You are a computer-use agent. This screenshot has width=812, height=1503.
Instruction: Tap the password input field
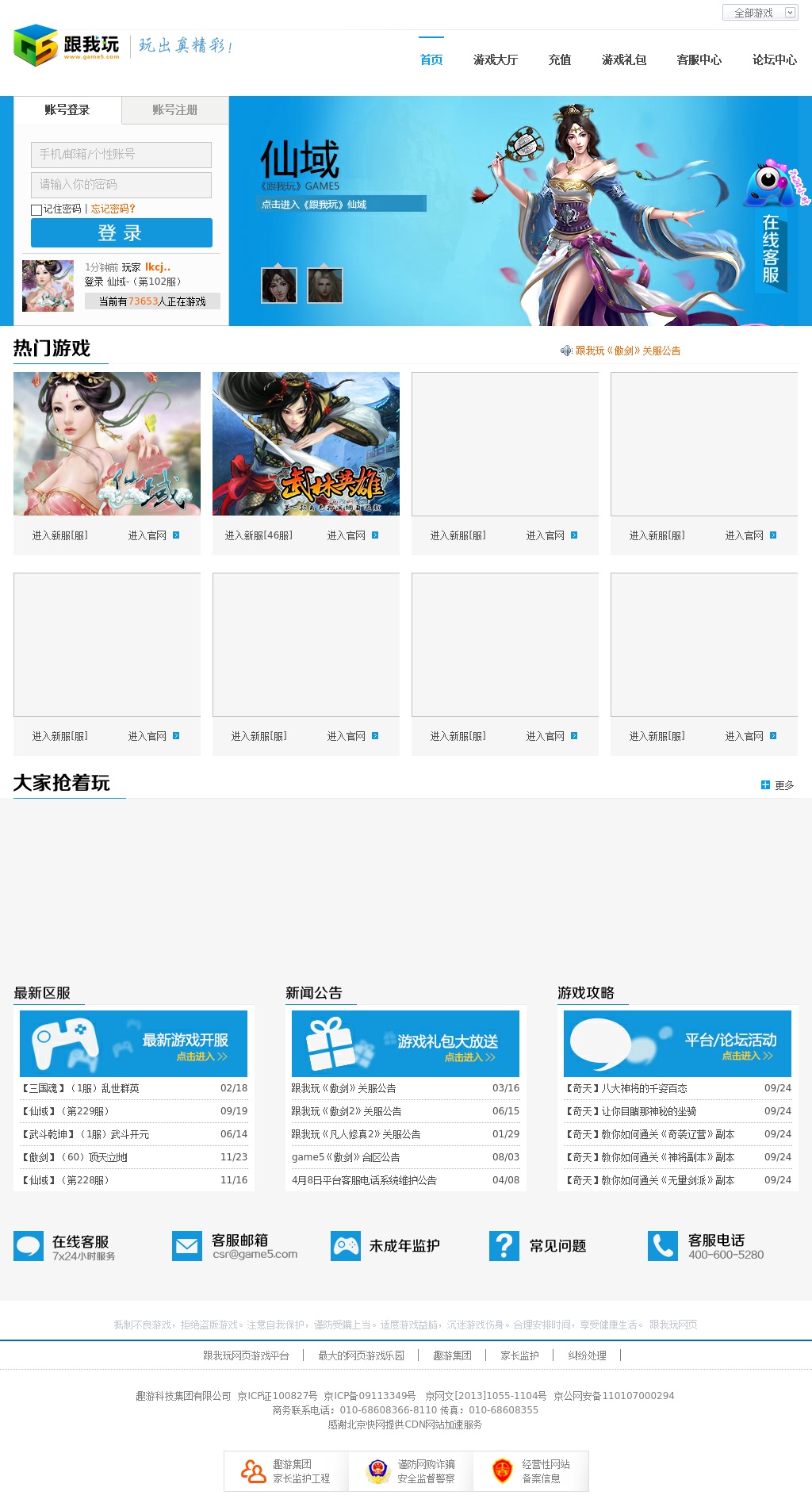point(121,184)
